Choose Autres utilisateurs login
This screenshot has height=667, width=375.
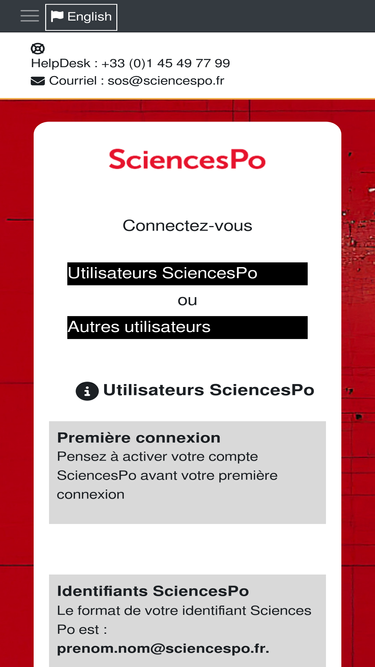click(187, 327)
